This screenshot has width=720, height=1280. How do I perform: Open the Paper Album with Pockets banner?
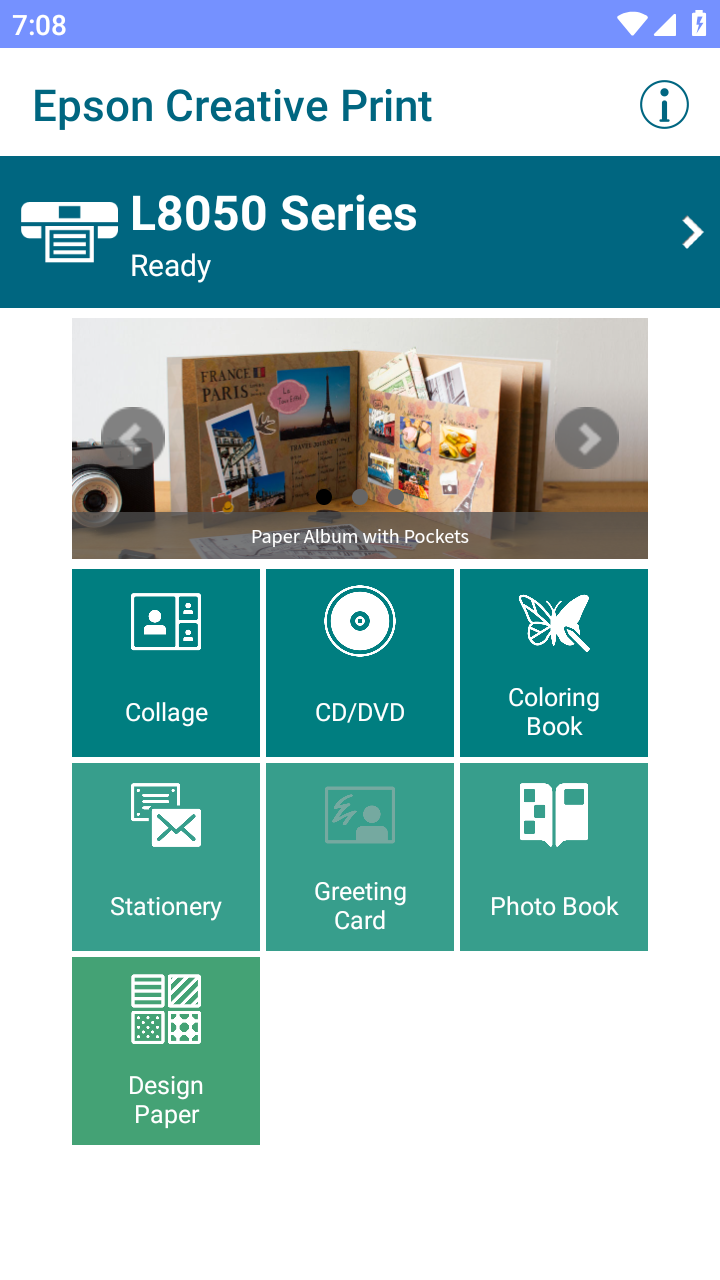(360, 420)
